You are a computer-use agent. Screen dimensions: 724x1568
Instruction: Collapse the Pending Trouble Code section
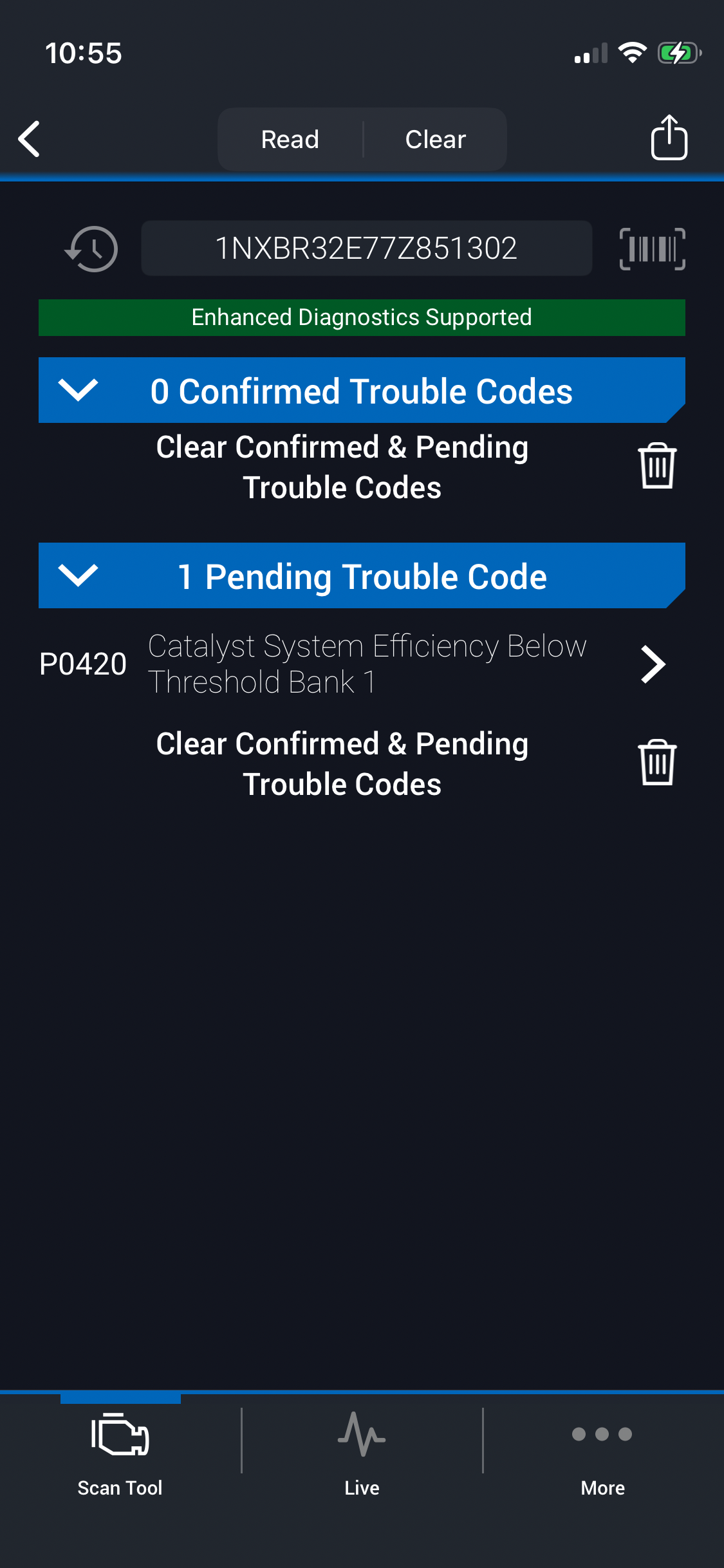78,575
